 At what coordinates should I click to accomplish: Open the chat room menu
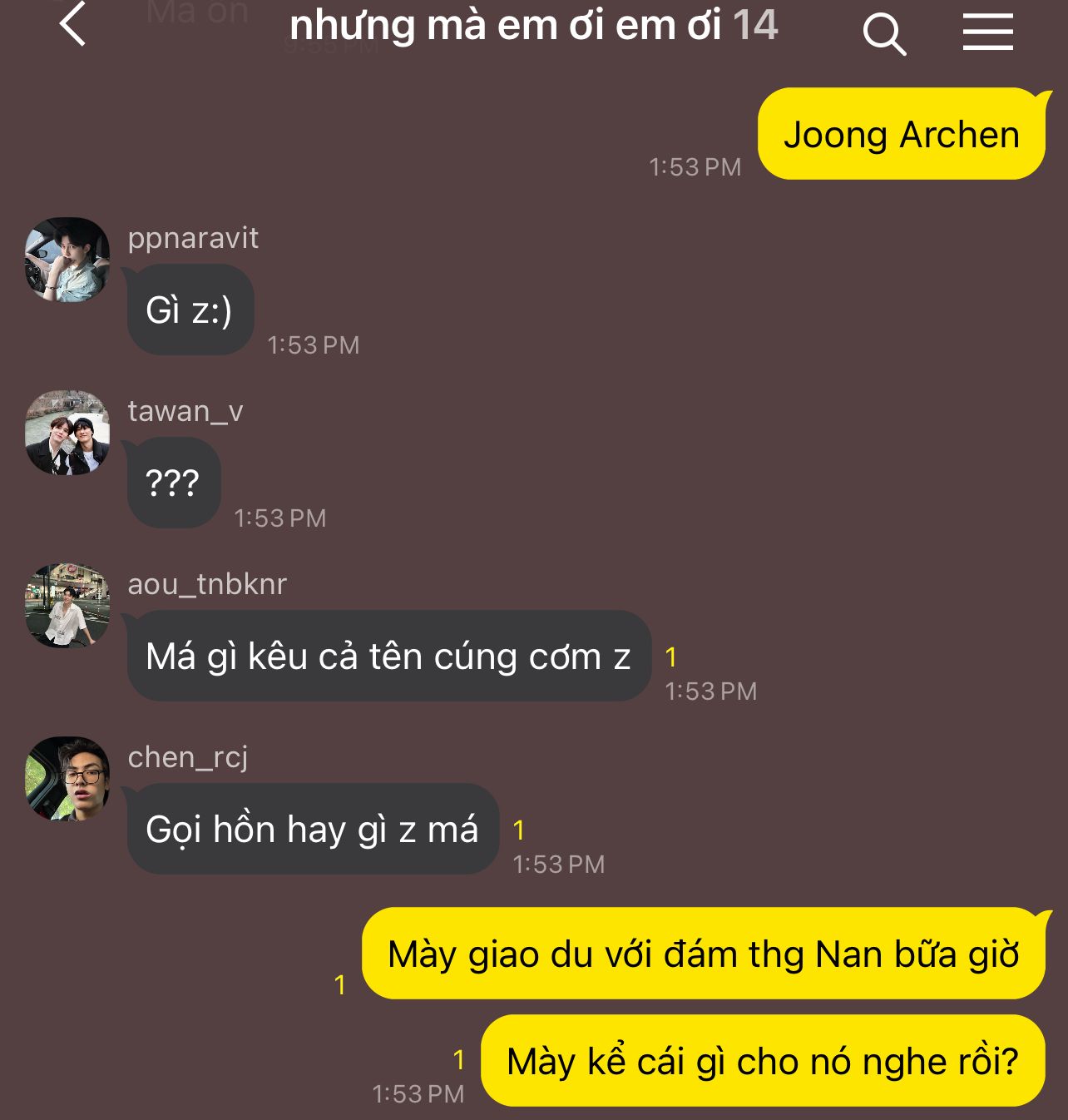(x=987, y=33)
